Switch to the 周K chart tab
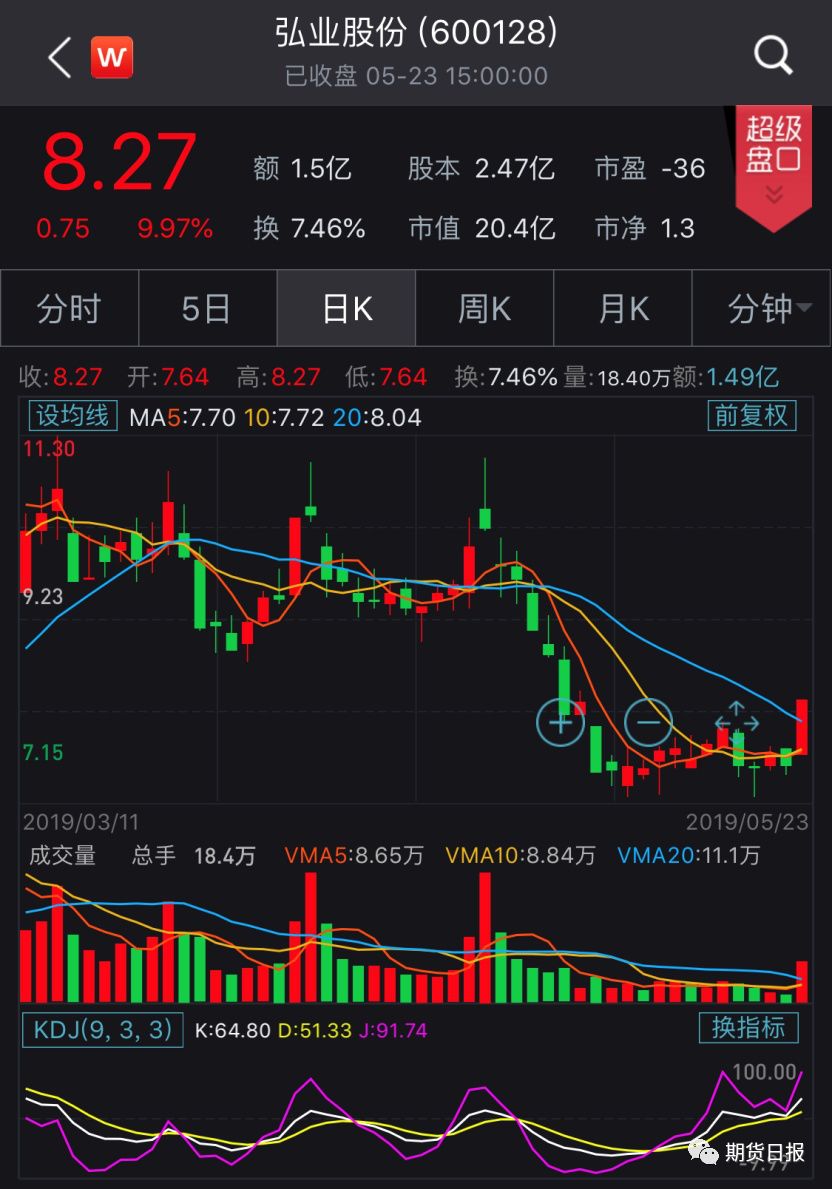 484,309
